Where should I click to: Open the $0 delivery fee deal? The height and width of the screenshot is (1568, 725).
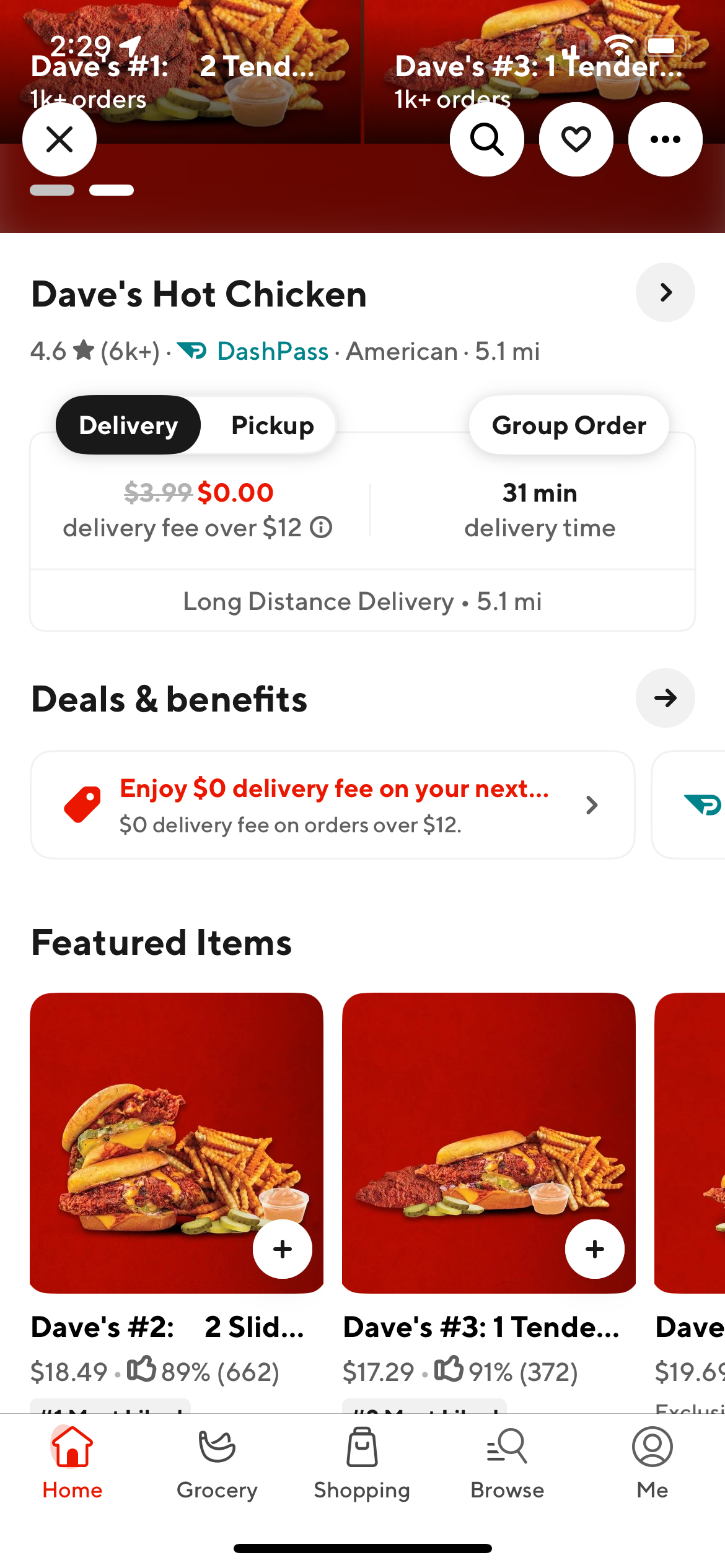[x=333, y=805]
